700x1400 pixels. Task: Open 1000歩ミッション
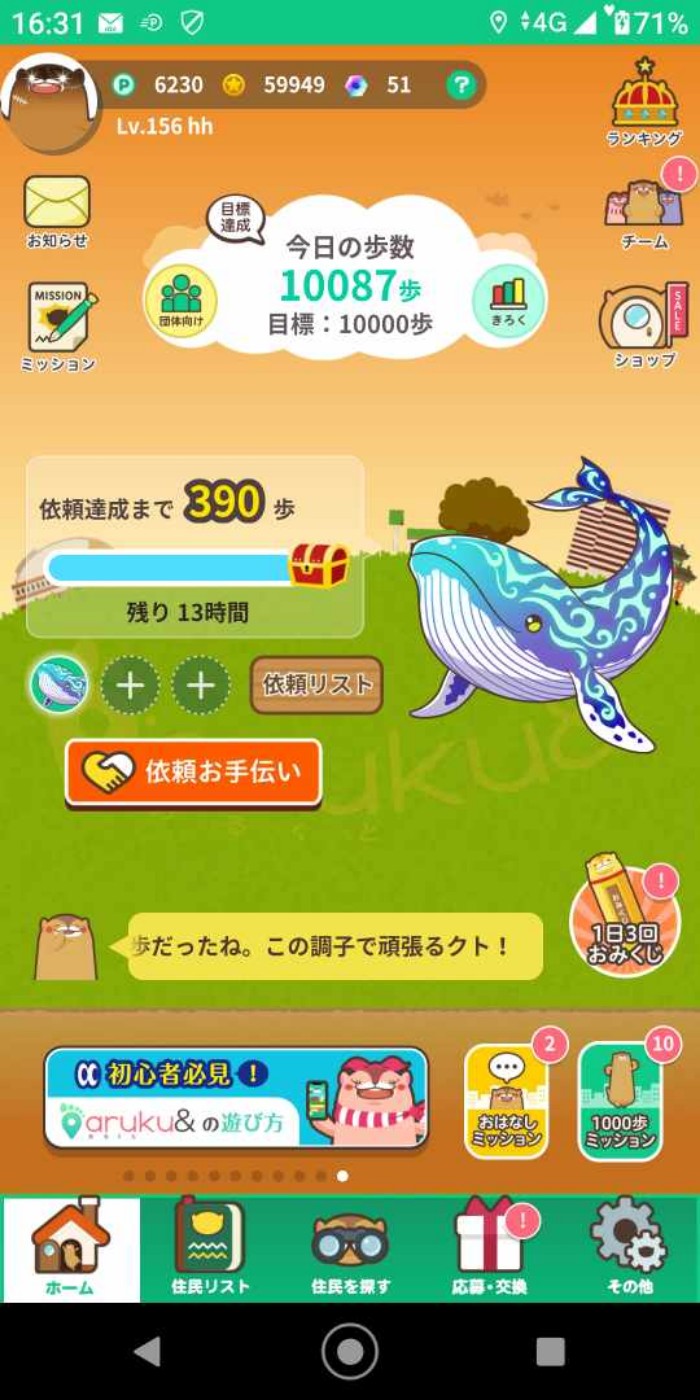621,1100
